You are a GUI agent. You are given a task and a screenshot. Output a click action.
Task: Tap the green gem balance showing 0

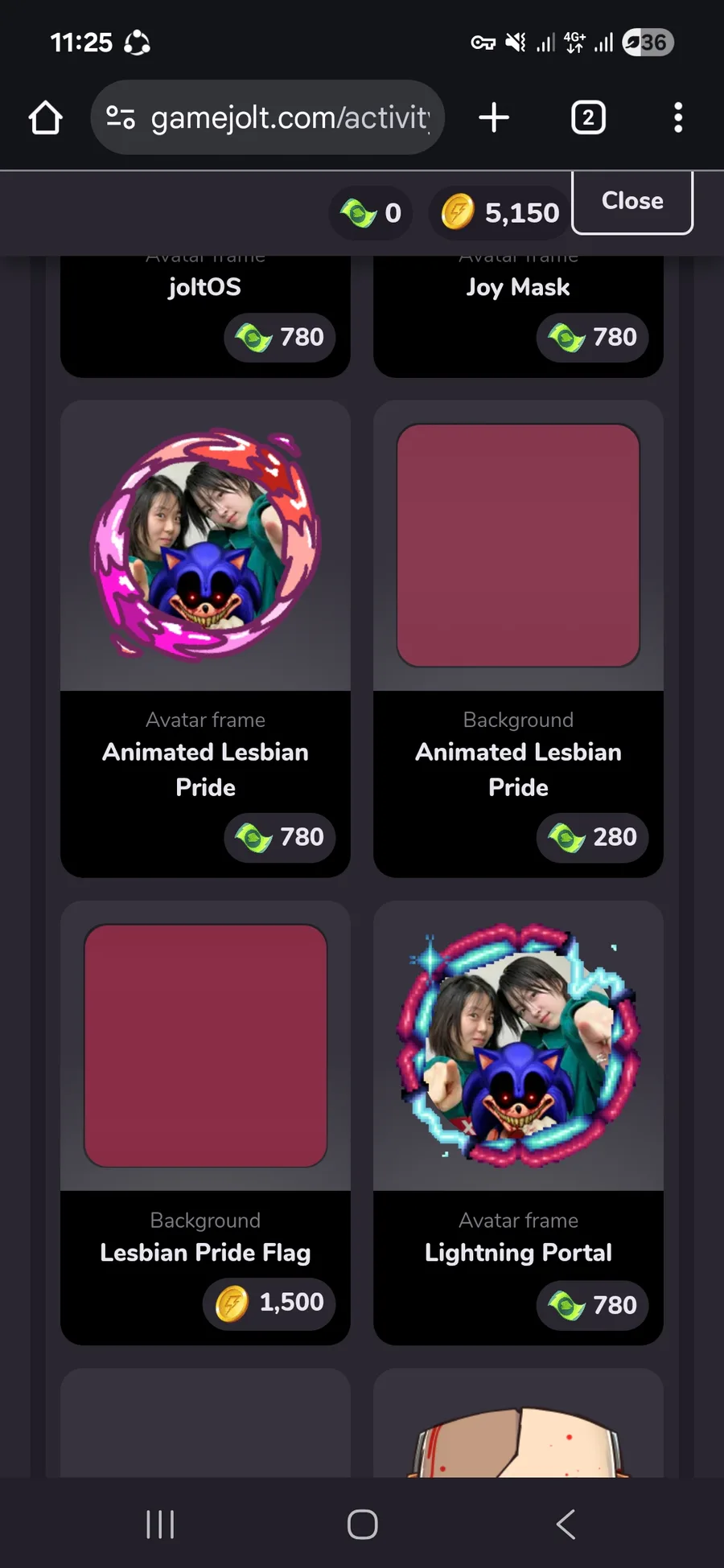pos(371,213)
